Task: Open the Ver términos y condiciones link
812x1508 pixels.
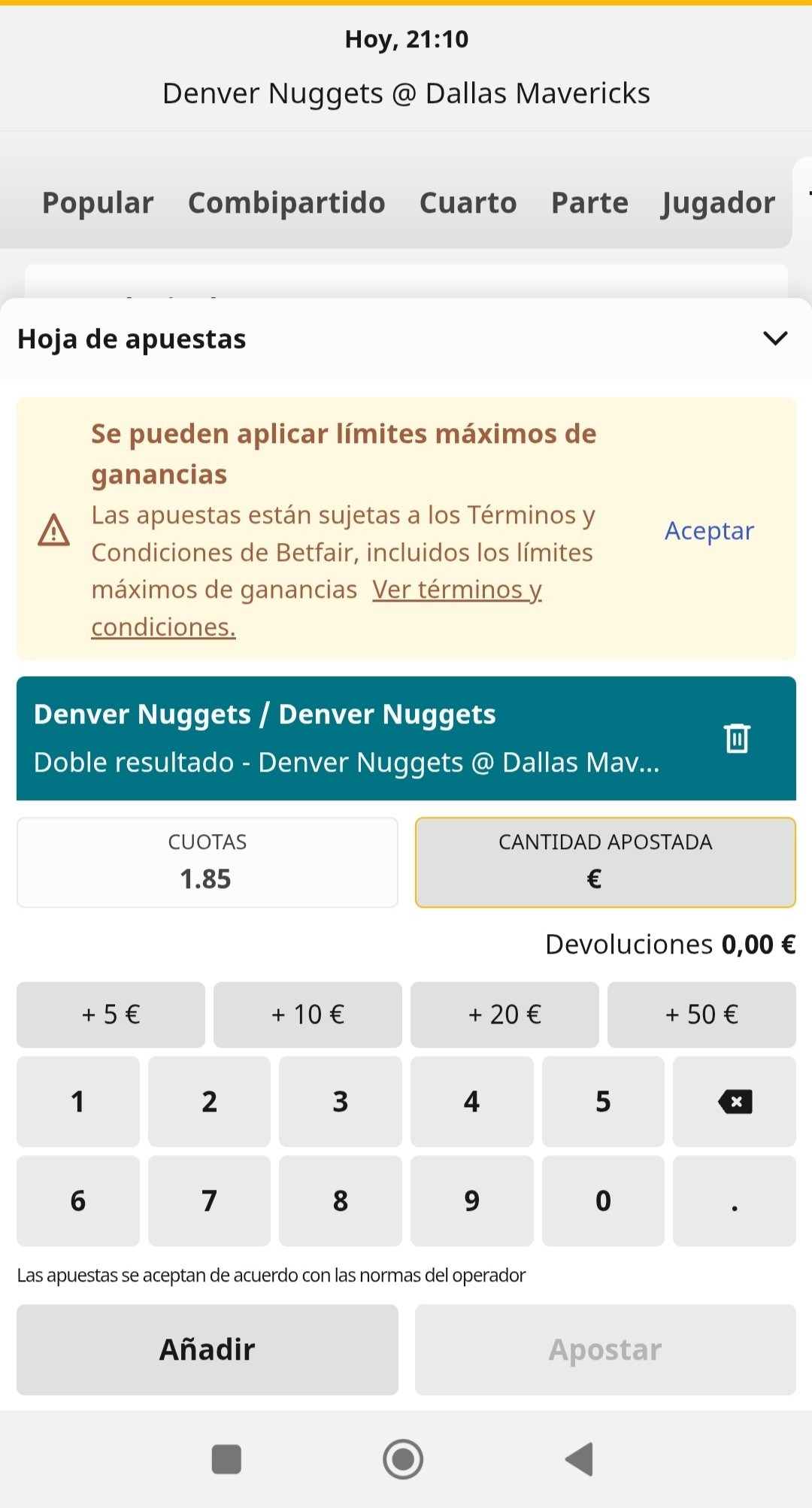Action: click(x=317, y=608)
